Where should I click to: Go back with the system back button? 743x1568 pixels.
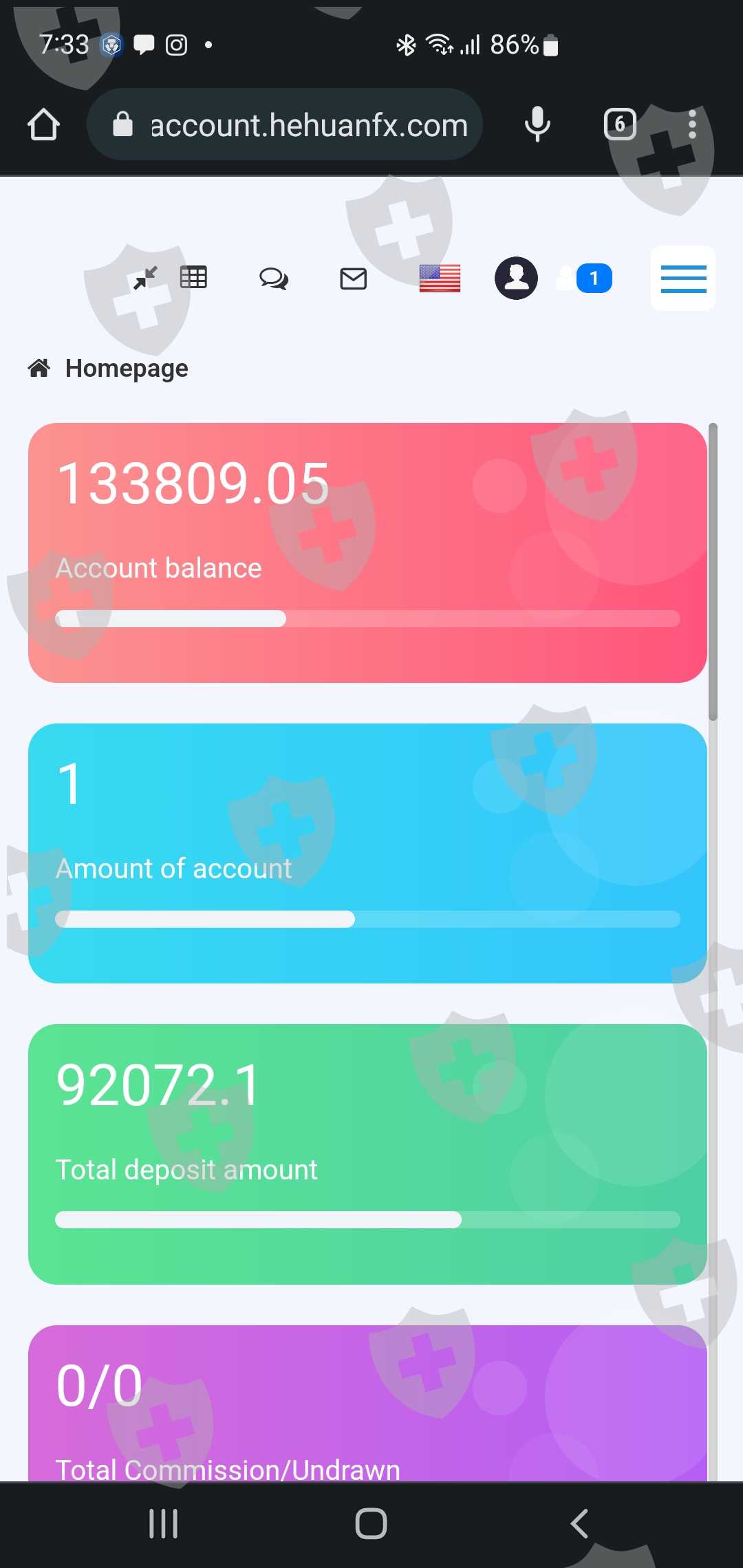coord(579,1523)
